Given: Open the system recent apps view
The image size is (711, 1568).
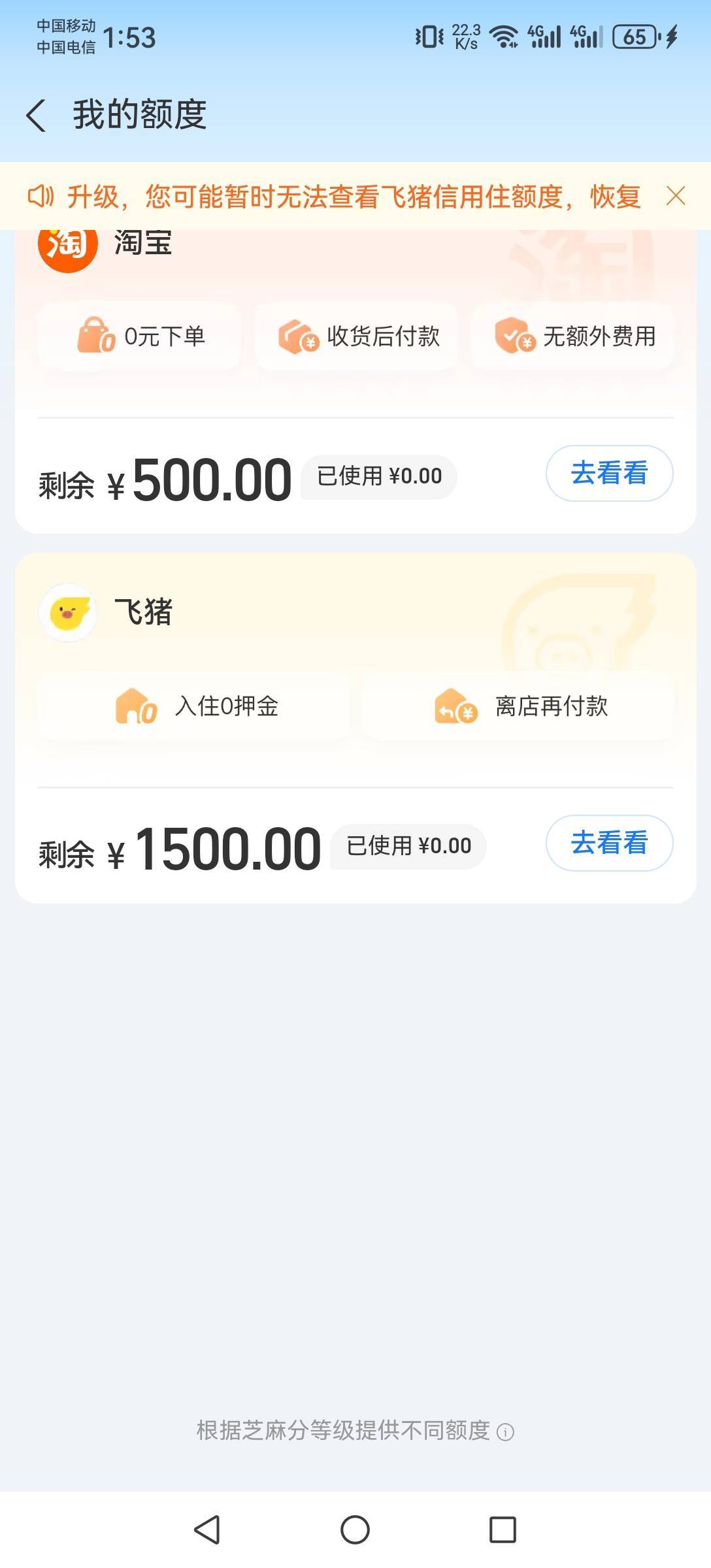Looking at the screenshot, I should [x=503, y=1529].
